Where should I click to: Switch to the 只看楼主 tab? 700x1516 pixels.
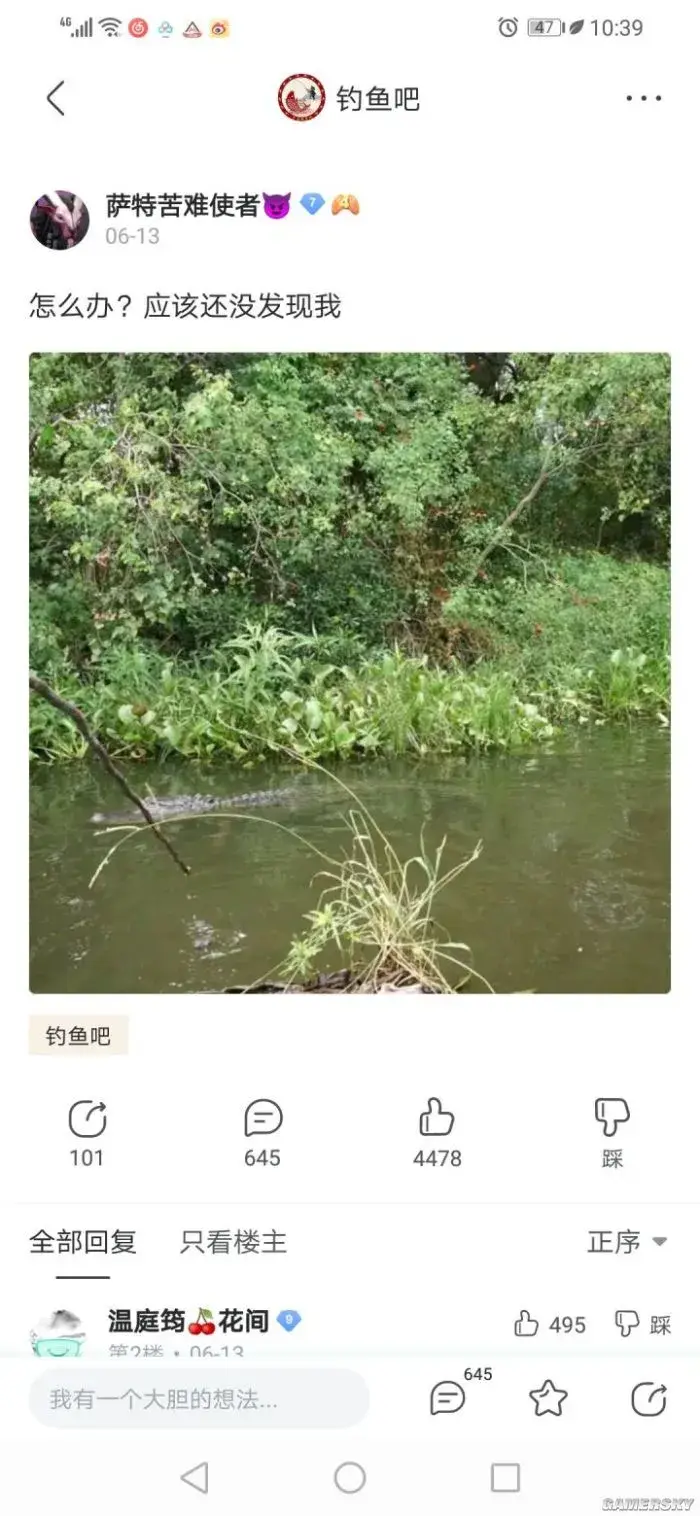click(233, 1242)
